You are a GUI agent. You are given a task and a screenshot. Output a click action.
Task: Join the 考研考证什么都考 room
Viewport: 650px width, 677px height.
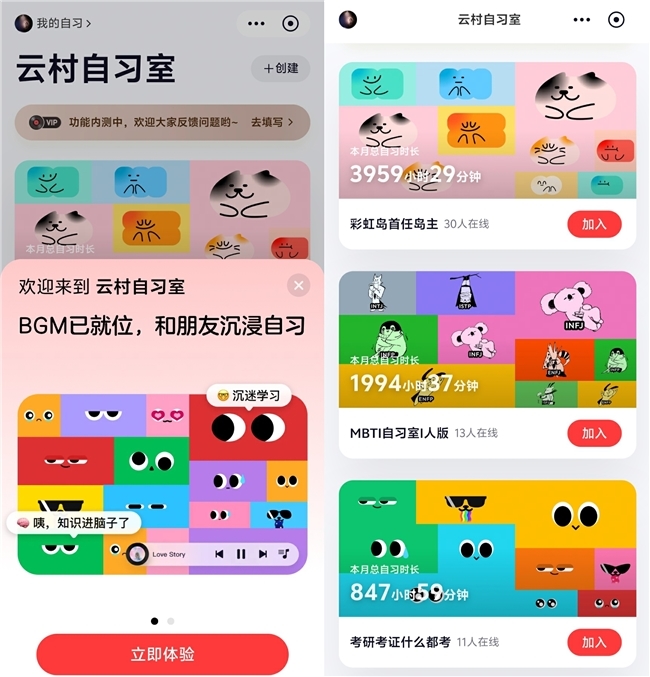click(x=594, y=642)
